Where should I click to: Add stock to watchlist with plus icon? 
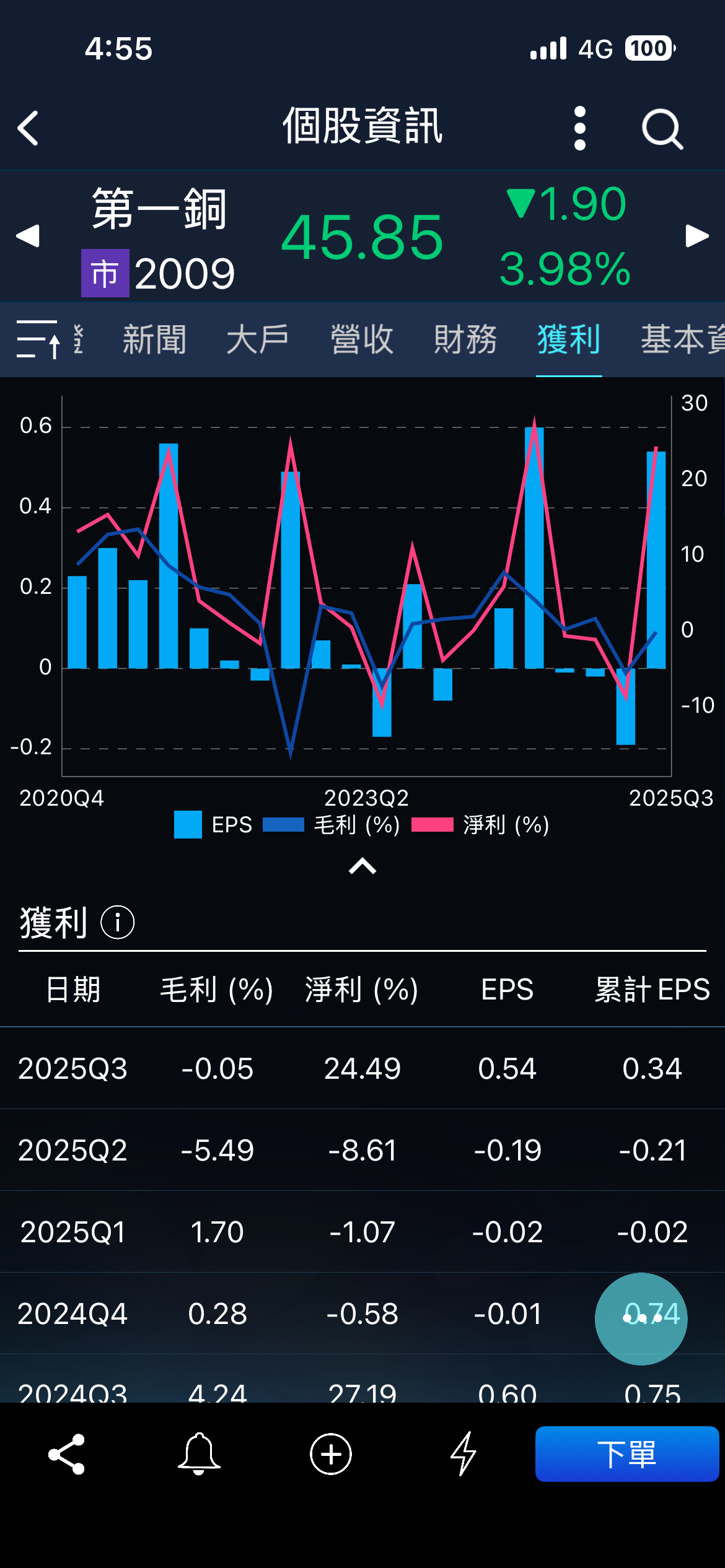(331, 1453)
